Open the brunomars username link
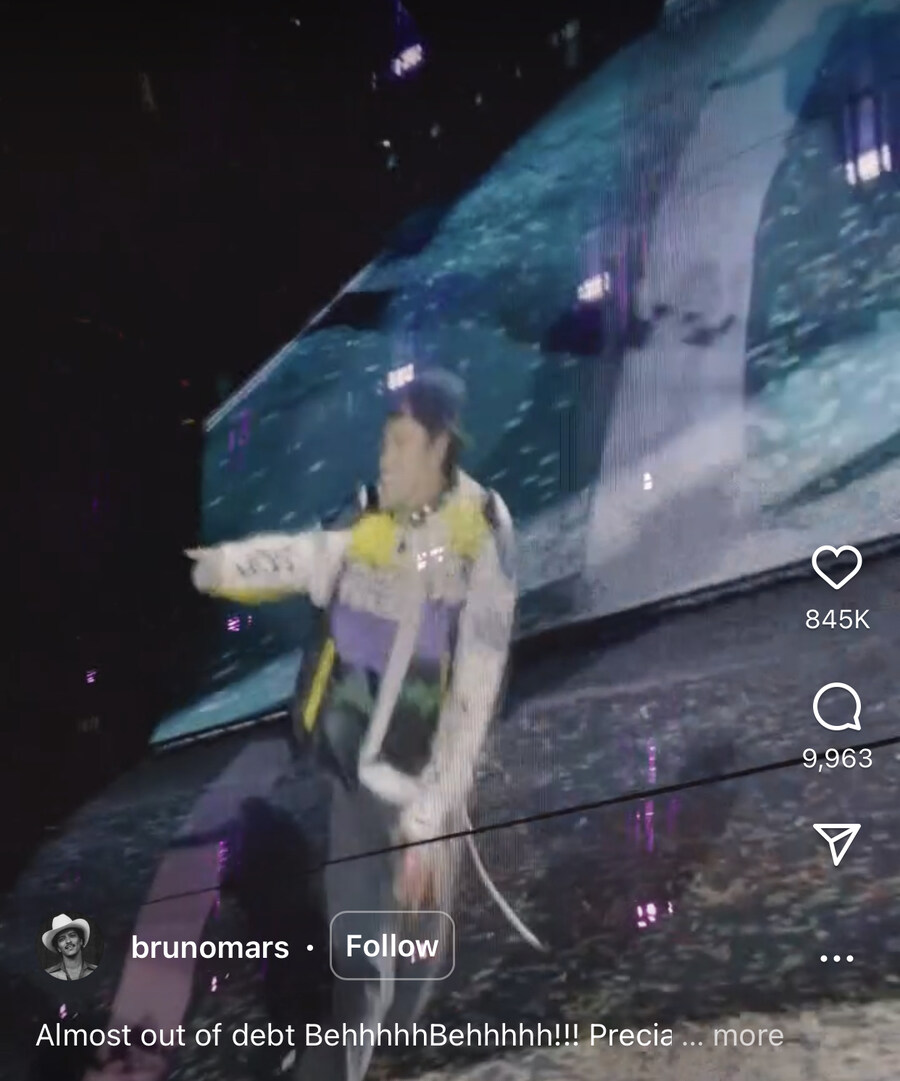The image size is (900, 1081). 210,947
